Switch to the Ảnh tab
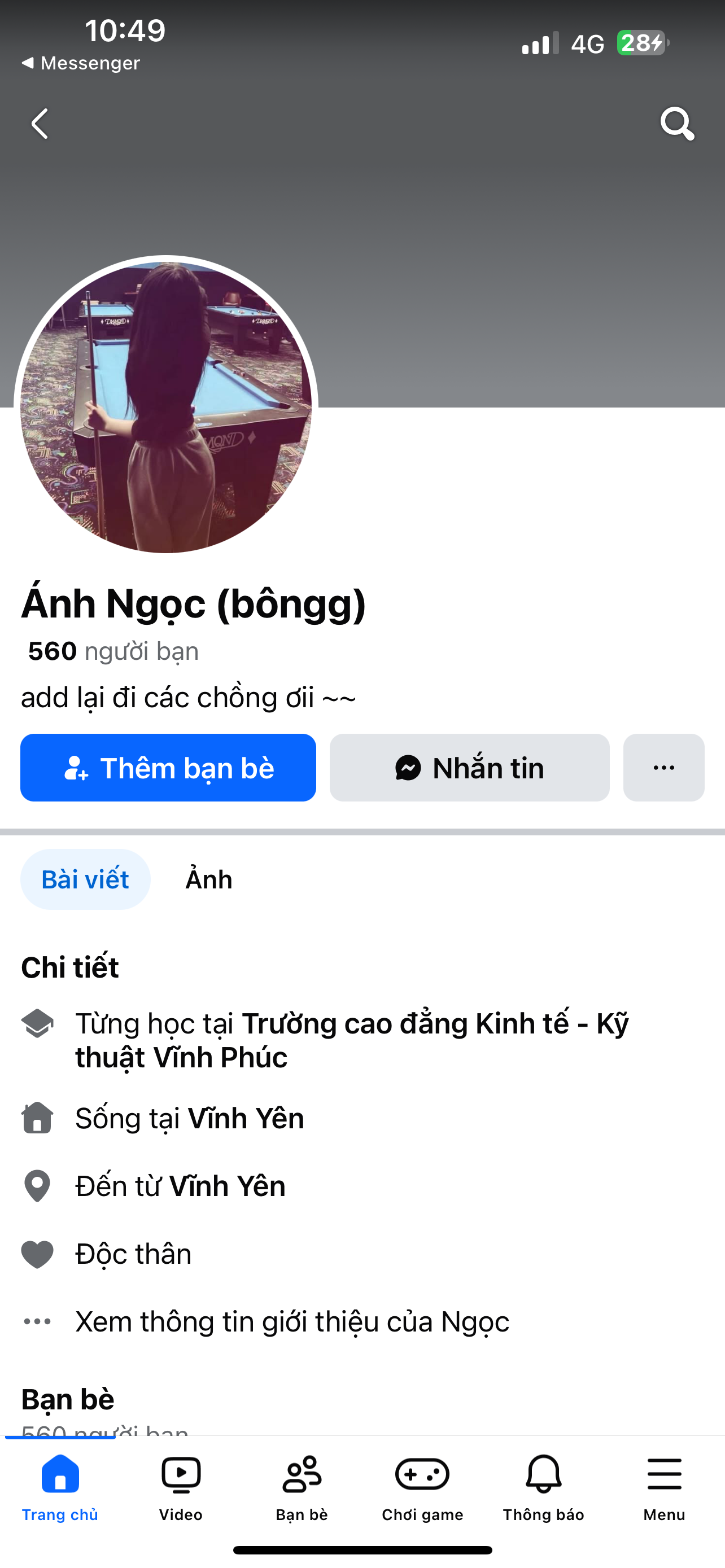Screen dimensions: 725x1568 coord(209,879)
